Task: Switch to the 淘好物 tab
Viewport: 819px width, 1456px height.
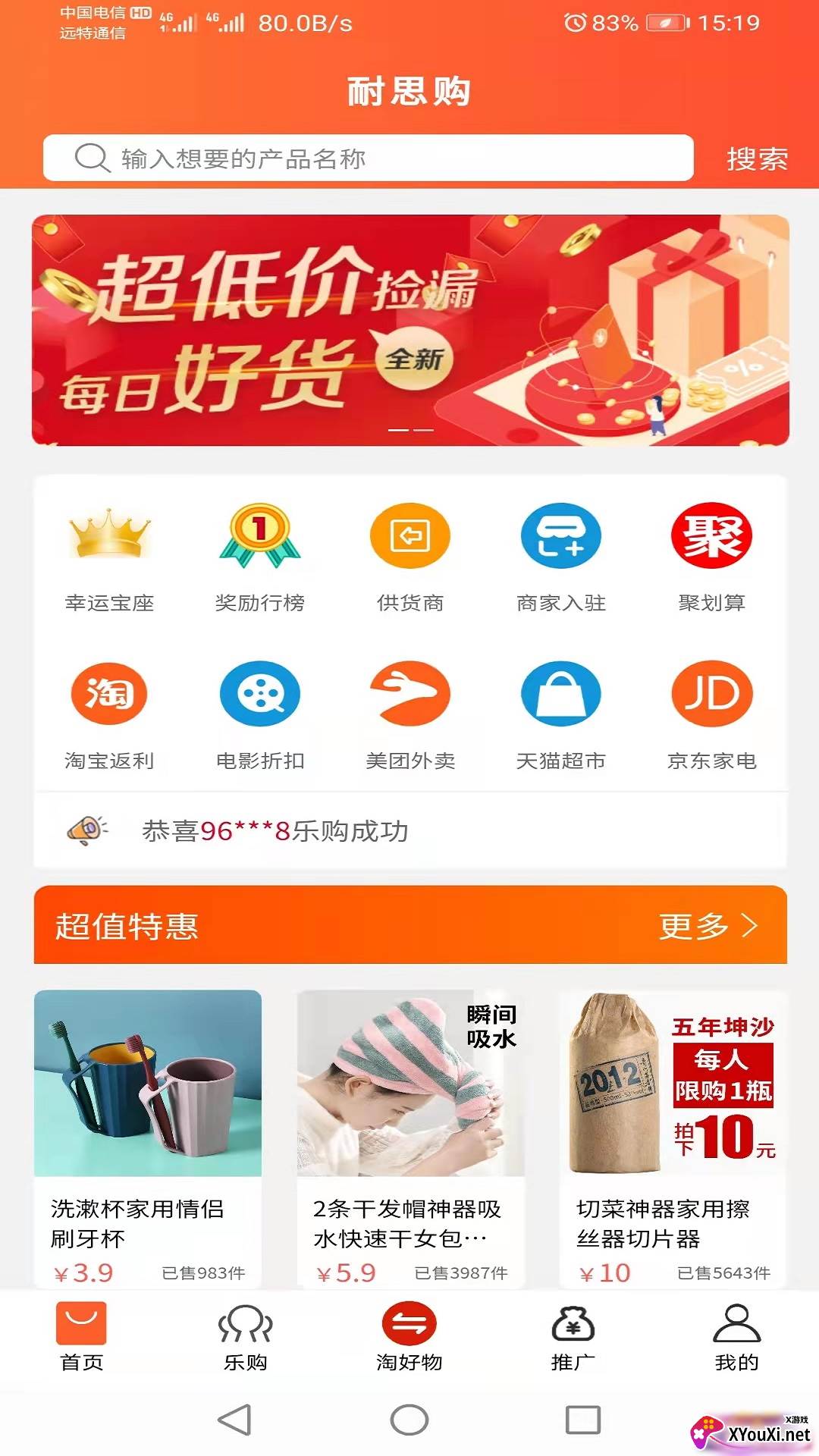Action: [409, 1338]
